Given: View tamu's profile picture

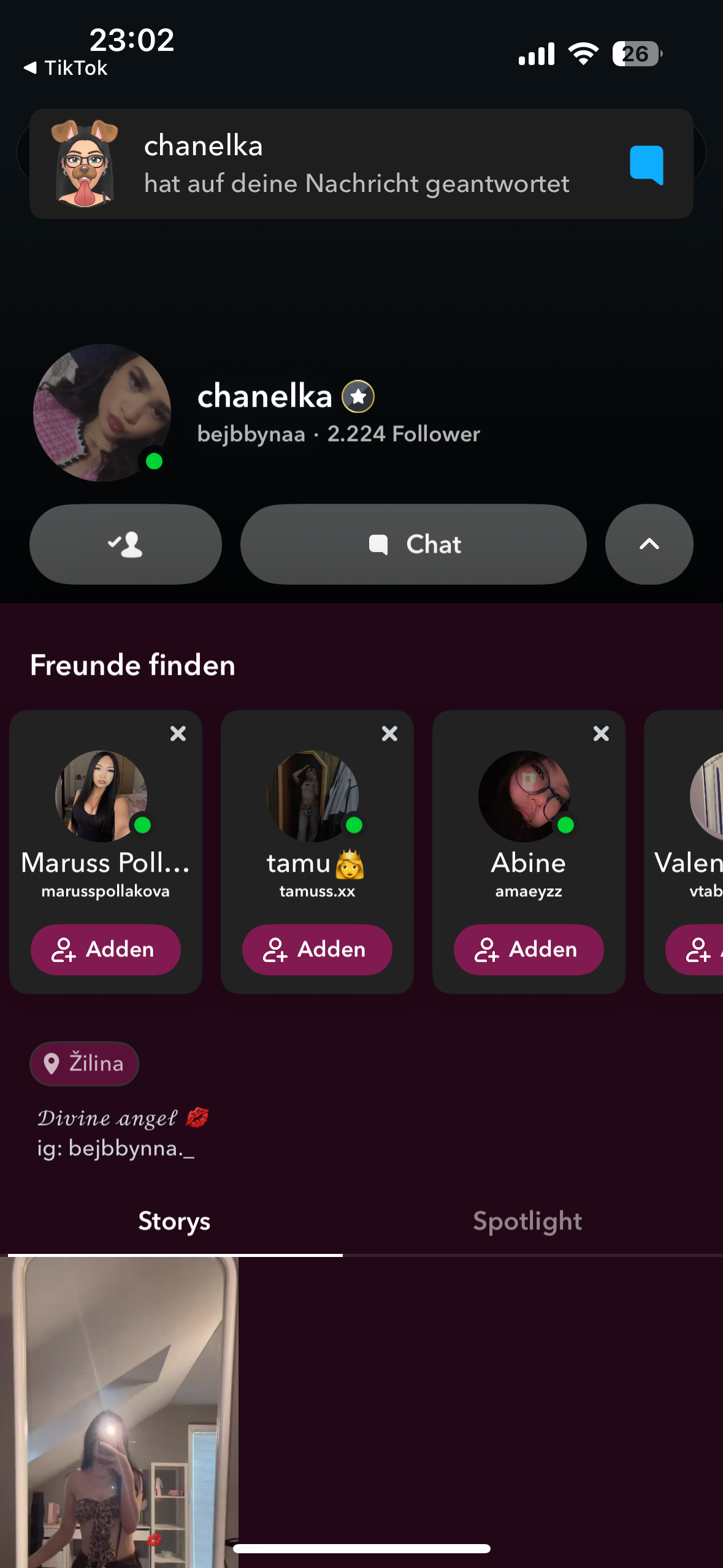Looking at the screenshot, I should pos(313,796).
